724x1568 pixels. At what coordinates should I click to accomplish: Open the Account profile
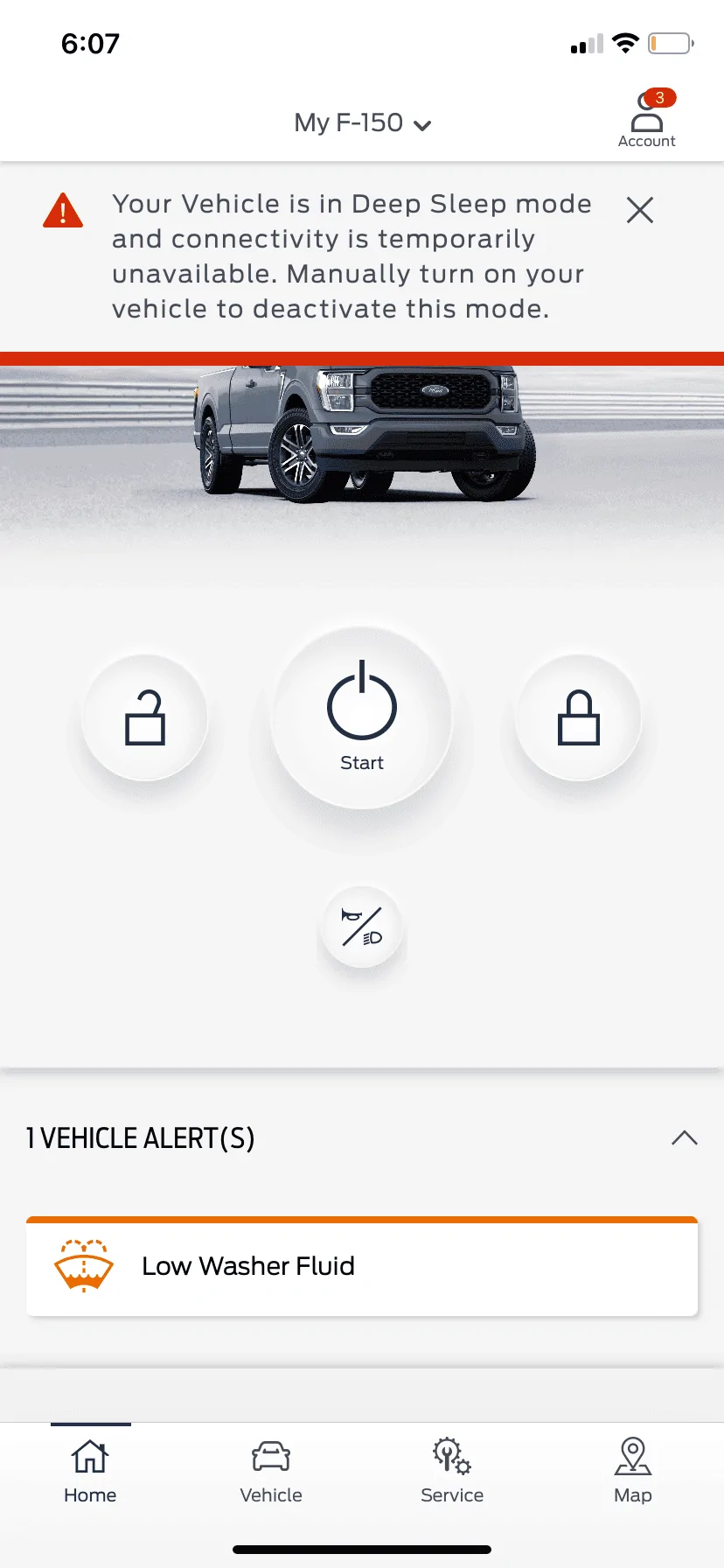tap(646, 120)
